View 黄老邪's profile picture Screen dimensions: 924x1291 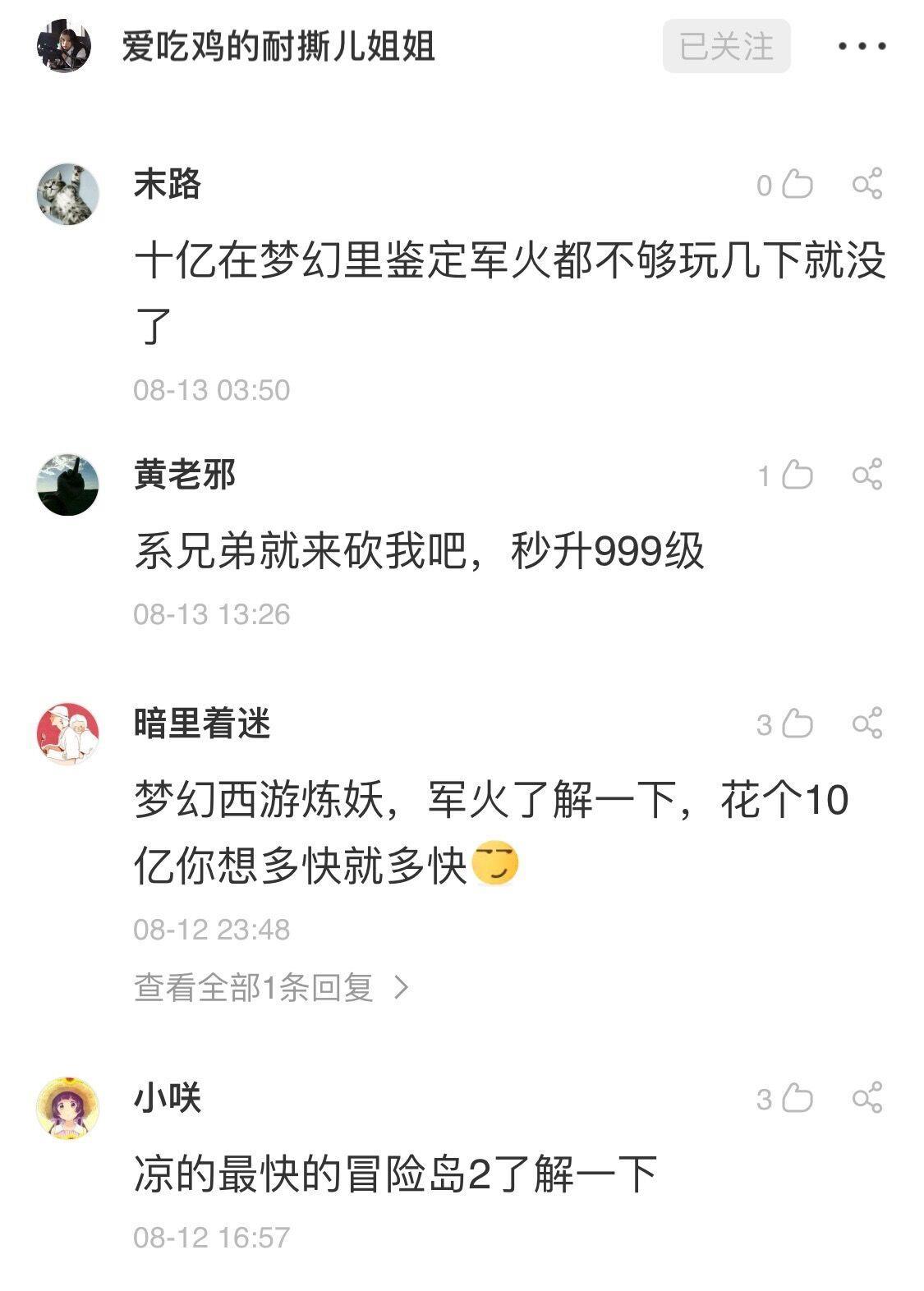[68, 485]
